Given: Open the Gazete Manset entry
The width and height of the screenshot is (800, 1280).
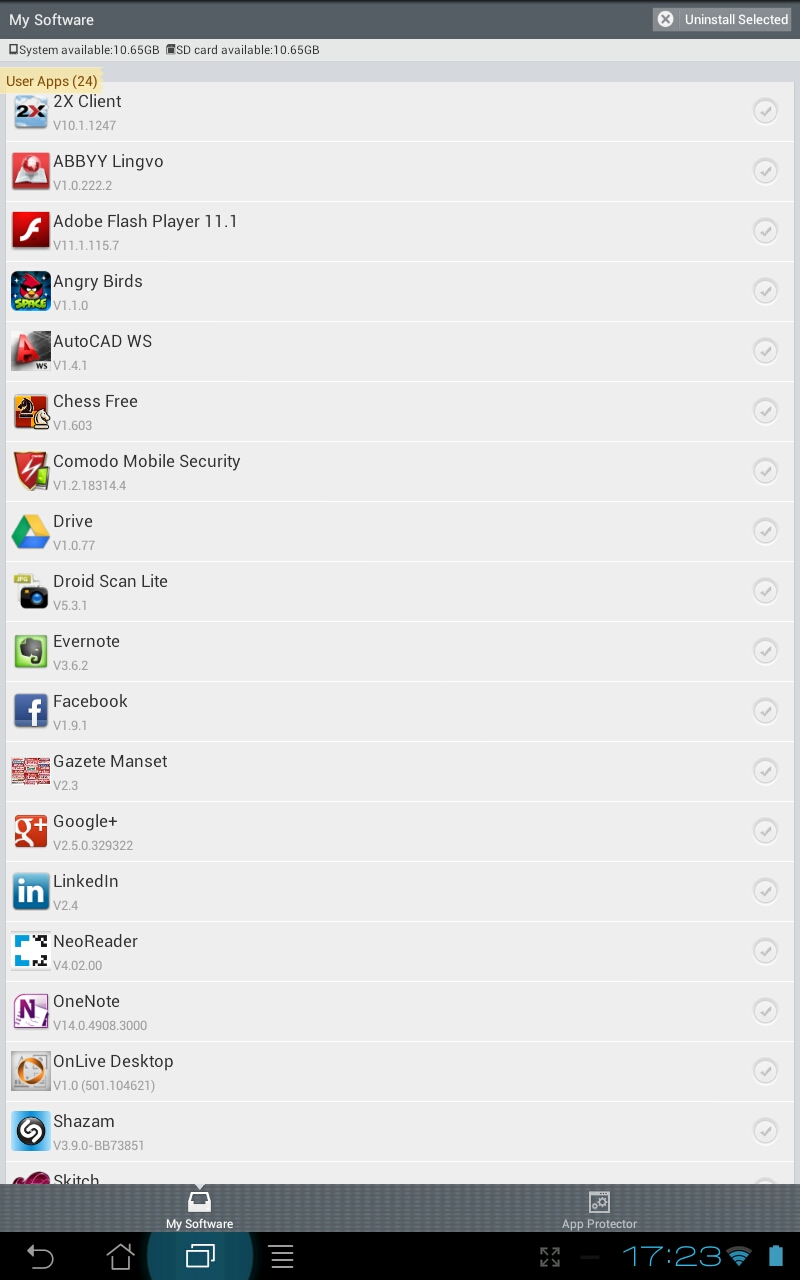Looking at the screenshot, I should point(400,772).
